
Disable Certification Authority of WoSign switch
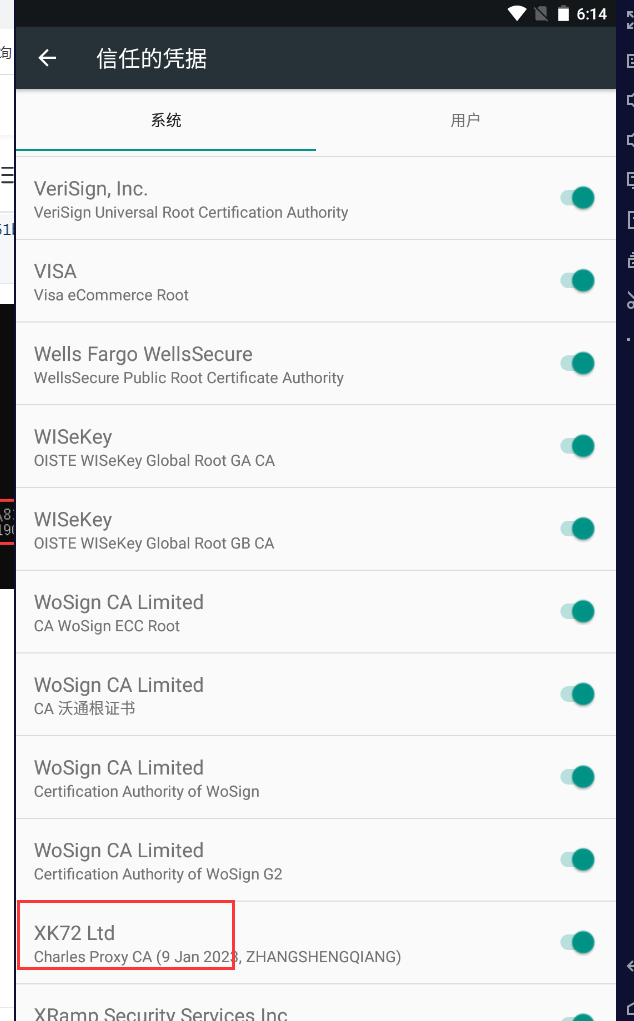pos(577,777)
